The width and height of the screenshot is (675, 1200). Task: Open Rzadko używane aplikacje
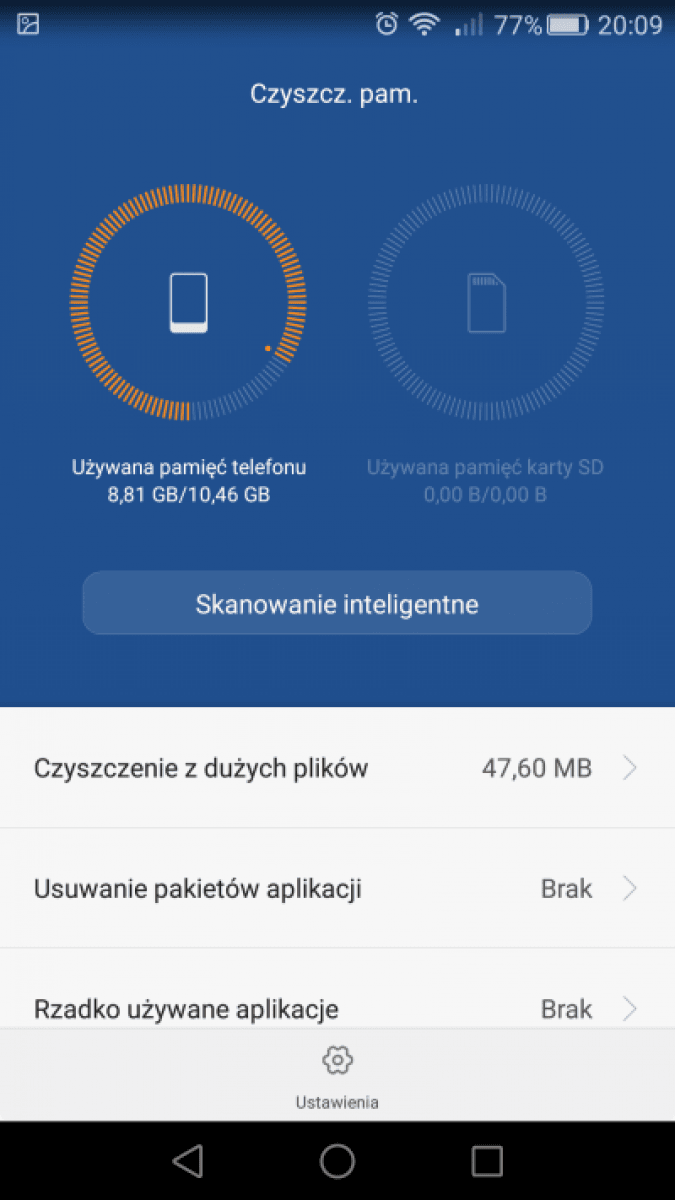click(x=337, y=1000)
